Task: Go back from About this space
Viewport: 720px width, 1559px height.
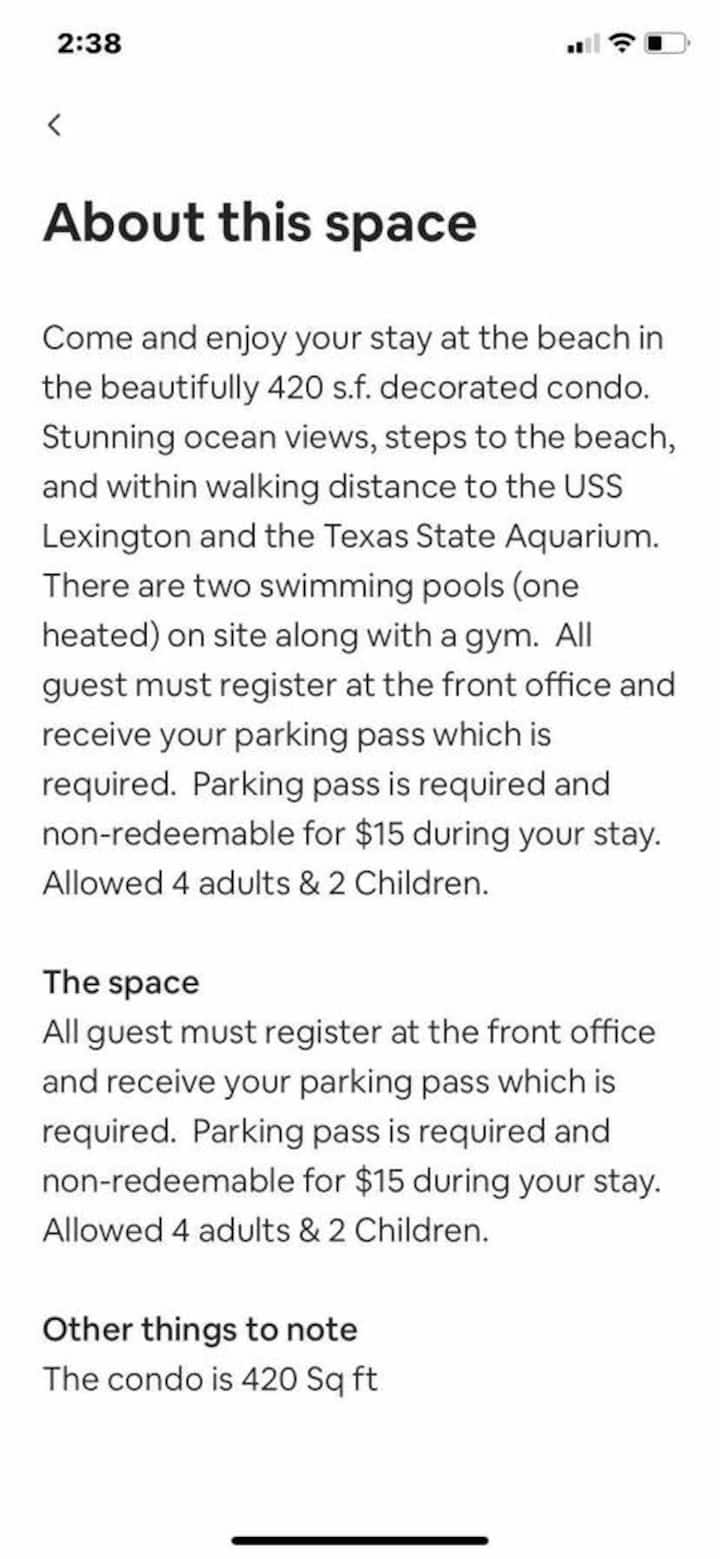Action: click(54, 125)
